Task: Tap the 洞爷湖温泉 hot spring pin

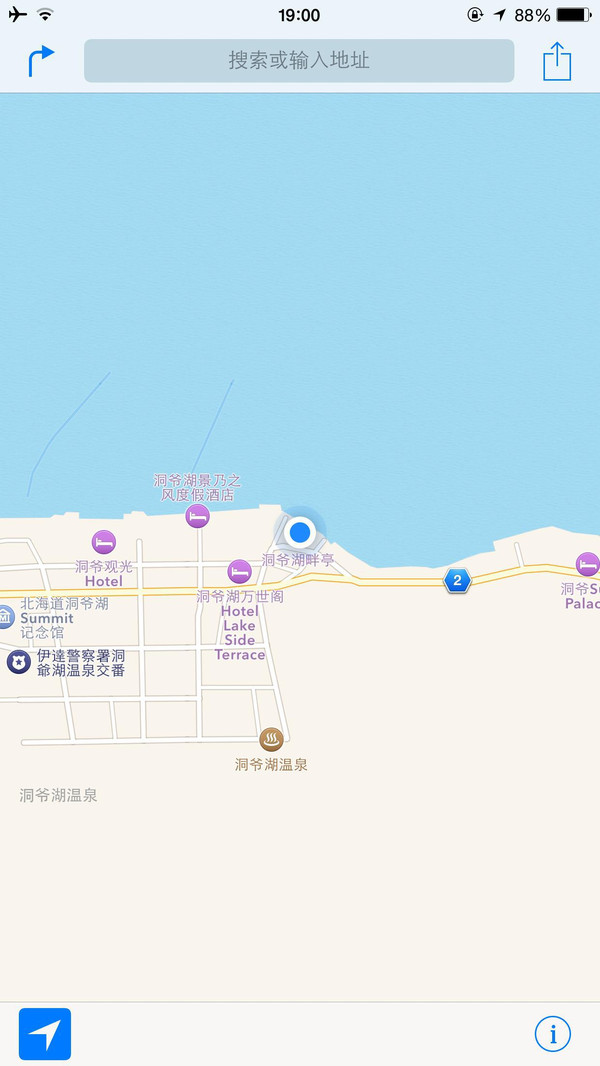Action: pyautogui.click(x=271, y=739)
